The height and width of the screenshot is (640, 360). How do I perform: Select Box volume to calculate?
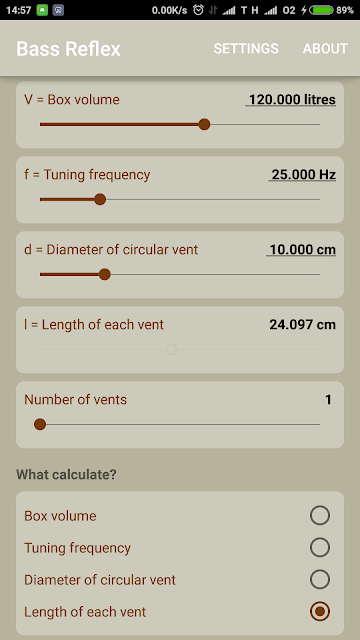pos(180,516)
